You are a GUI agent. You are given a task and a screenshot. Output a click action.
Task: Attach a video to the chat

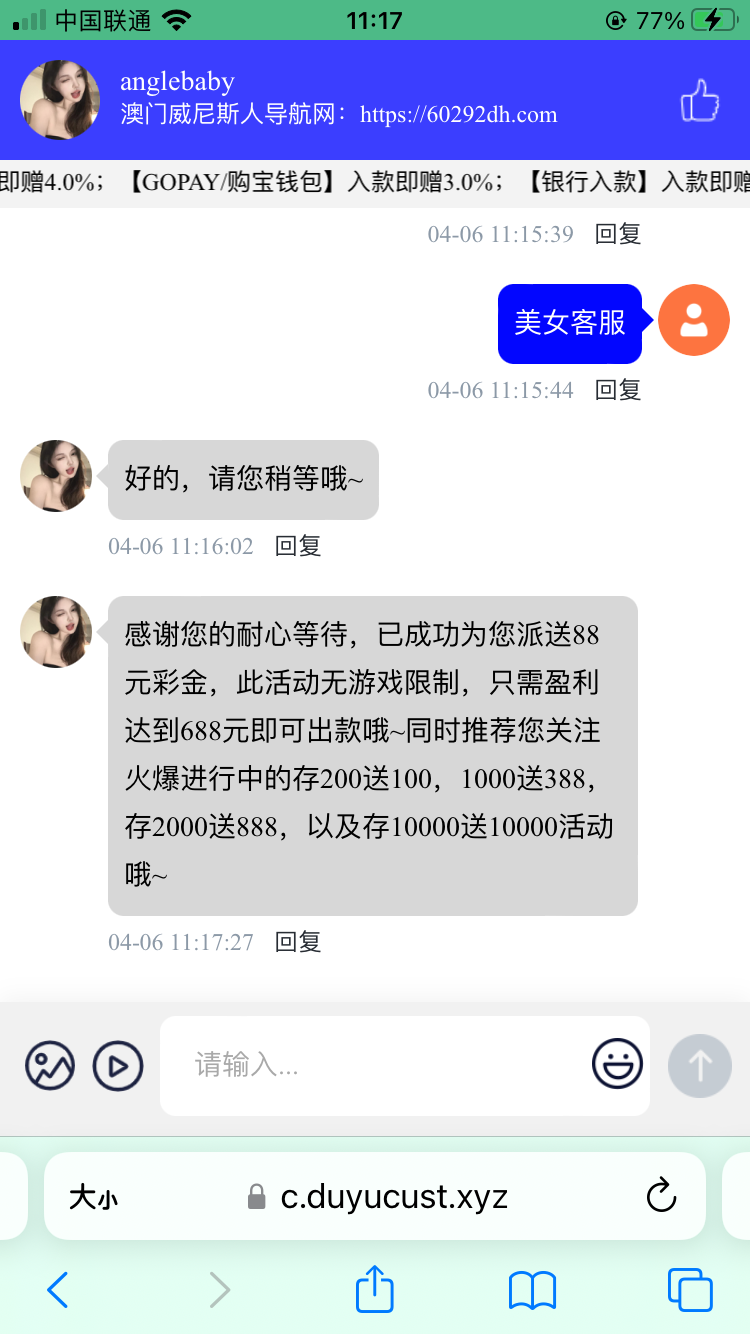[x=118, y=1066]
